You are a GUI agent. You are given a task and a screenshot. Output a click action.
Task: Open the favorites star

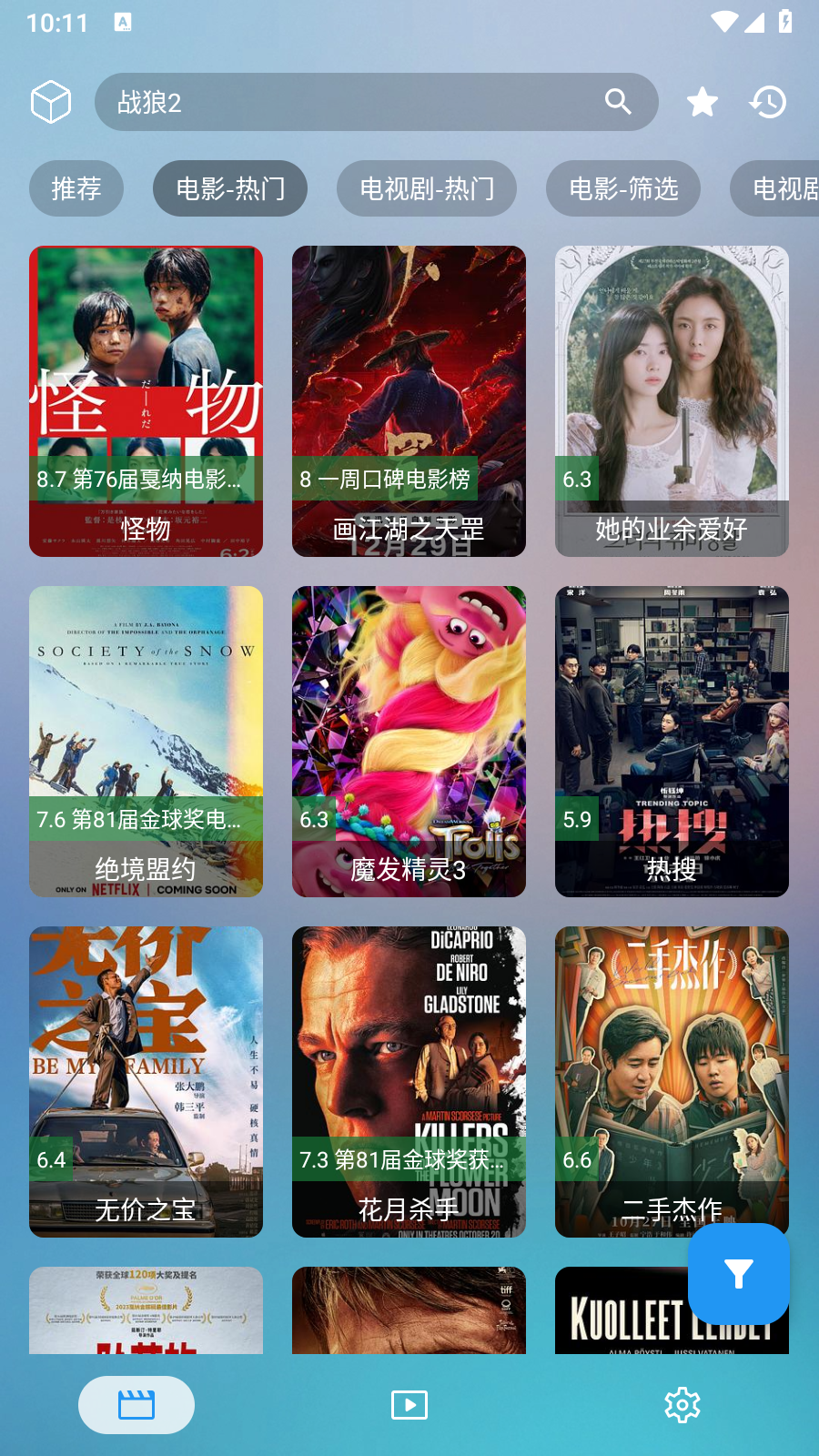pyautogui.click(x=702, y=102)
